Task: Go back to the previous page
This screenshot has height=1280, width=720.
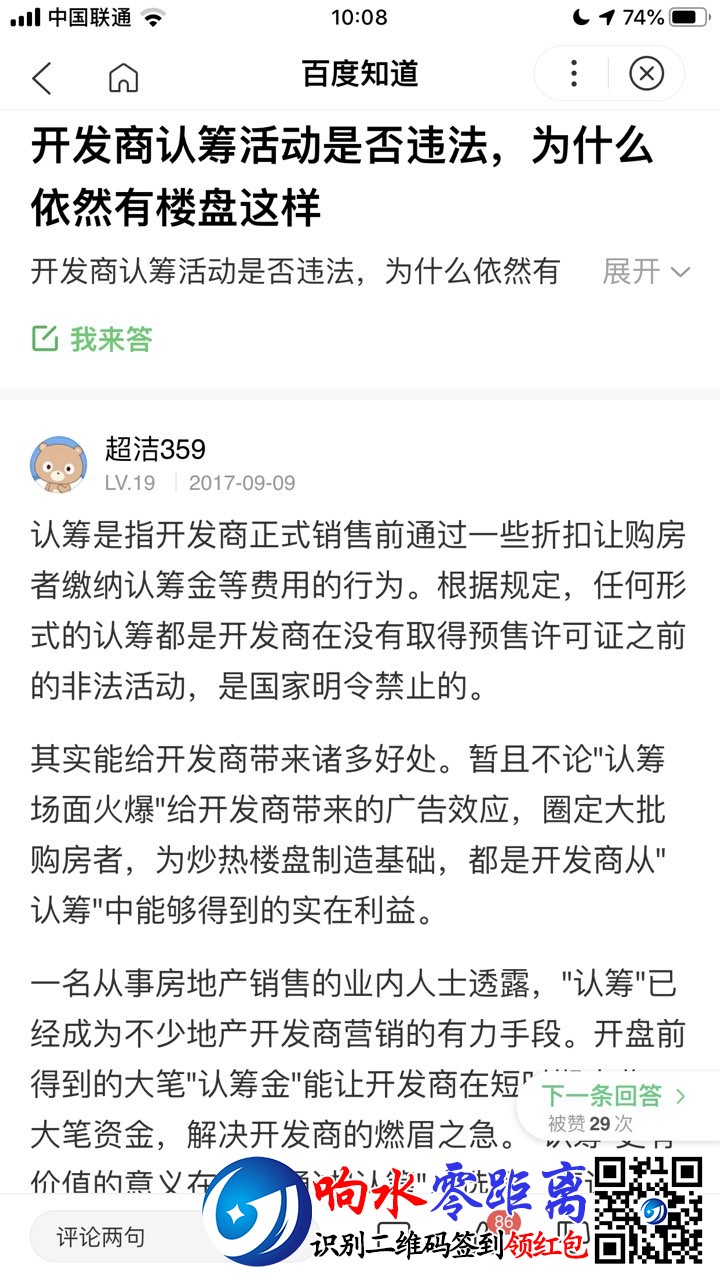Action: pos(42,76)
